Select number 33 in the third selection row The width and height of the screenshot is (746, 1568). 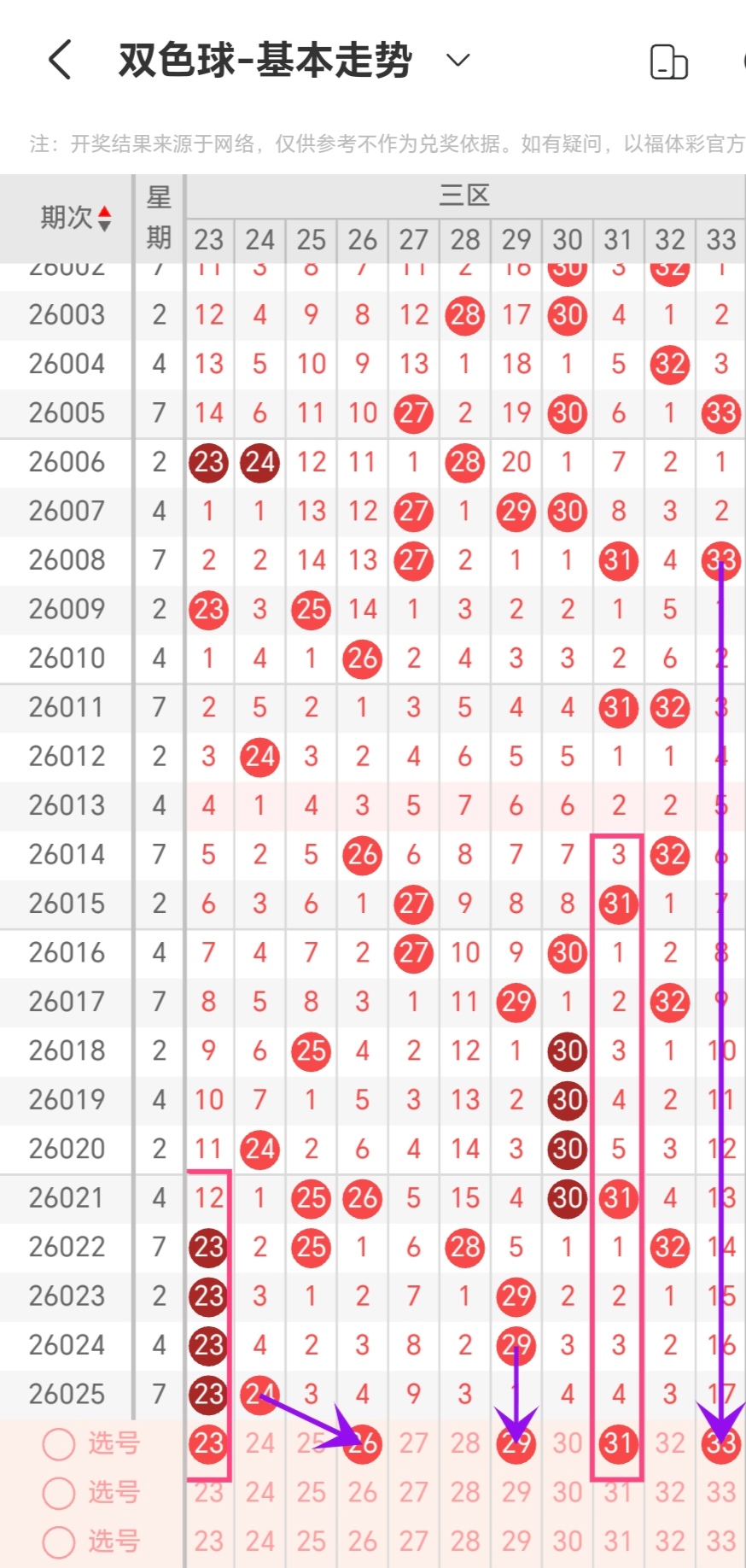coord(721,1542)
